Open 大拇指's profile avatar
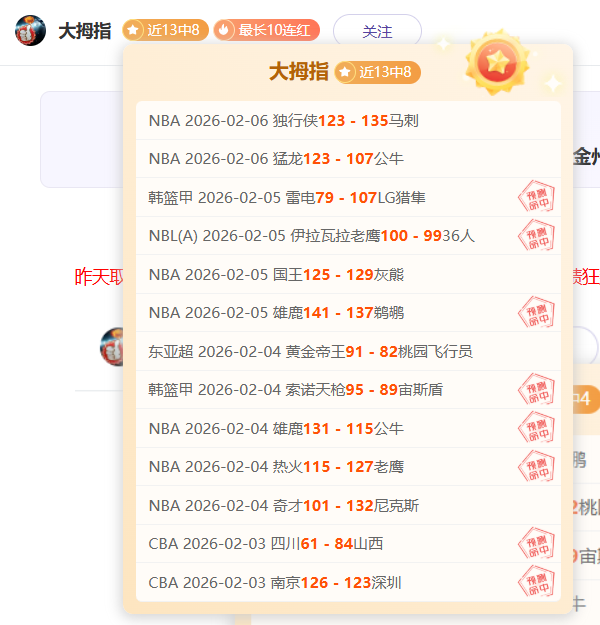Viewport: 600px width, 625px height. [x=30, y=31]
